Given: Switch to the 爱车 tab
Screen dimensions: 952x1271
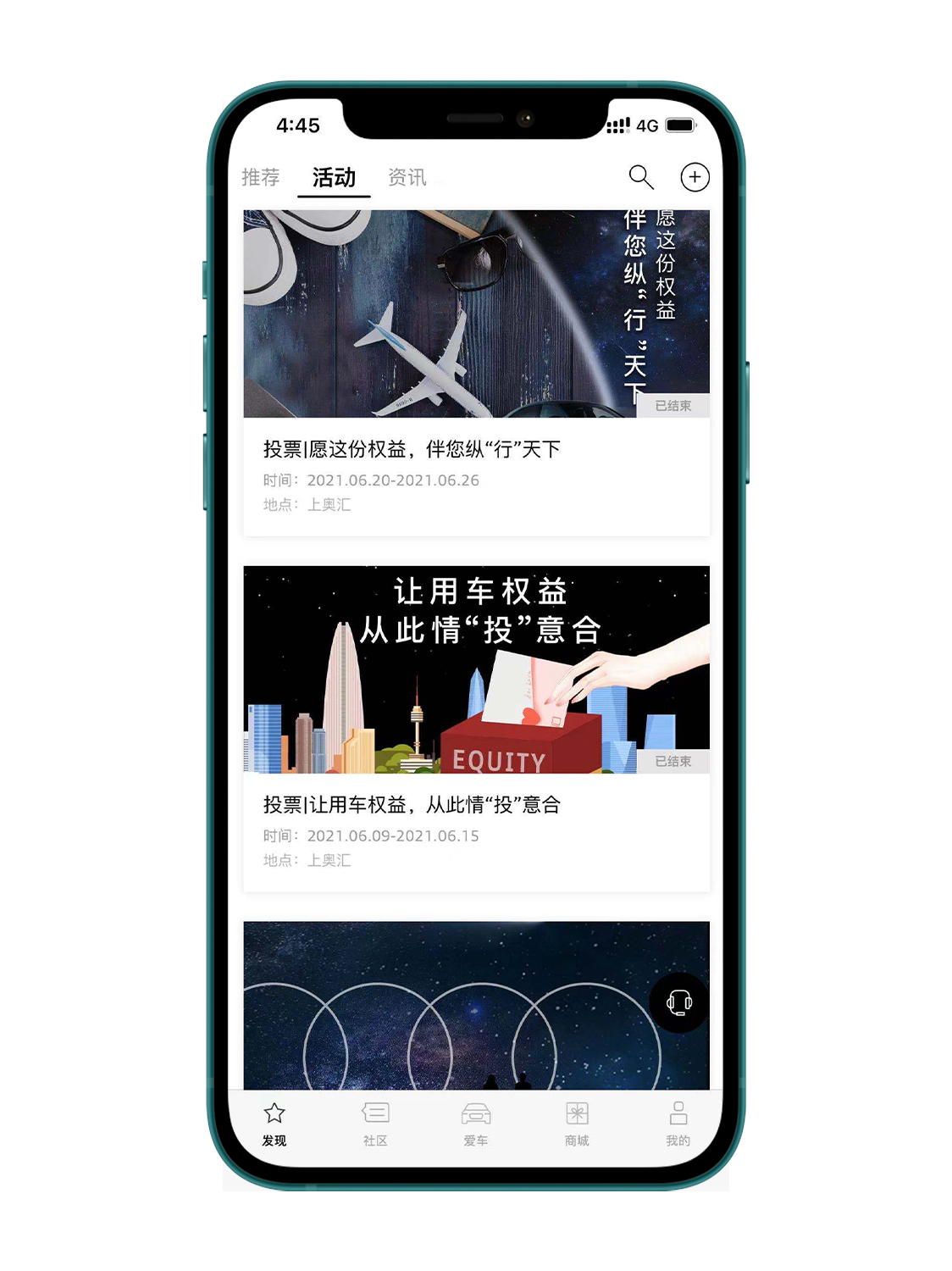Looking at the screenshot, I should (476, 1124).
